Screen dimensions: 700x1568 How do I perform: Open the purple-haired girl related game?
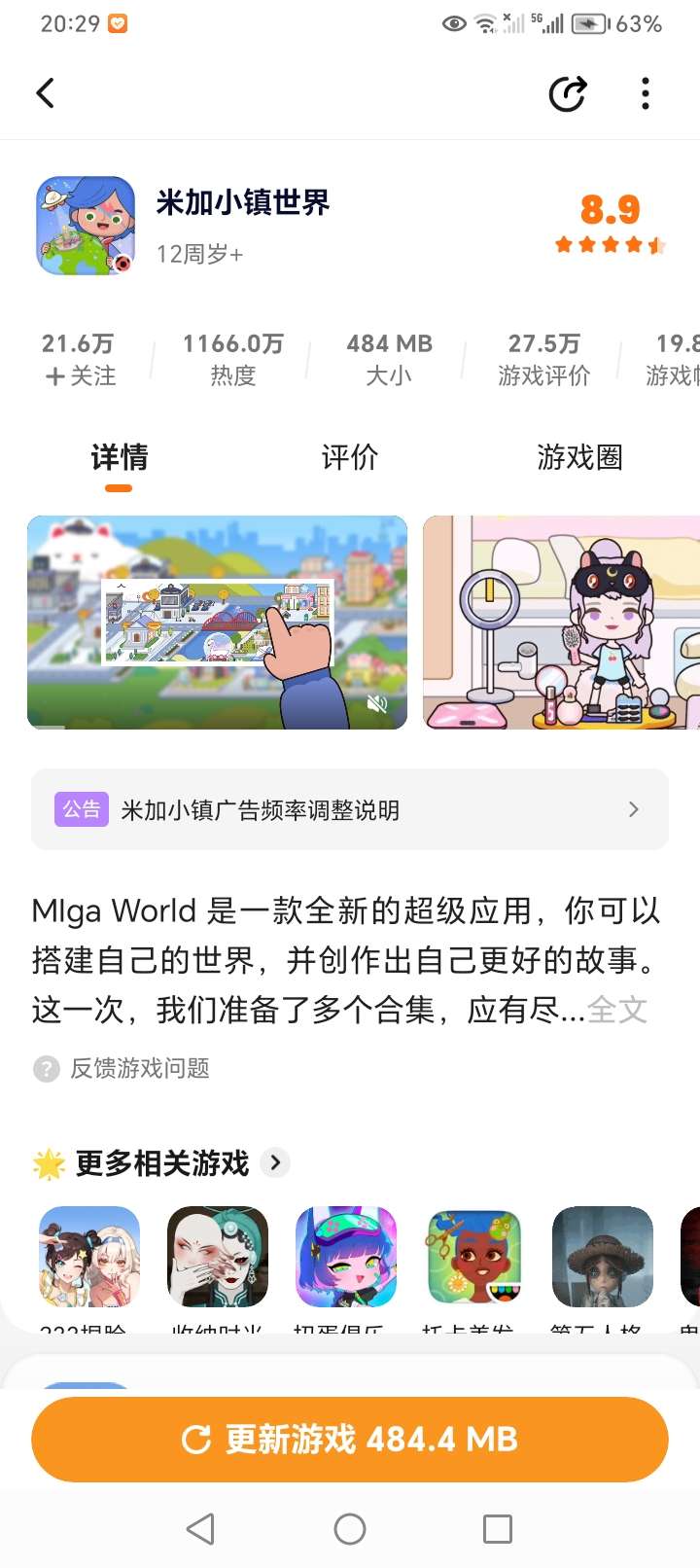[345, 1257]
